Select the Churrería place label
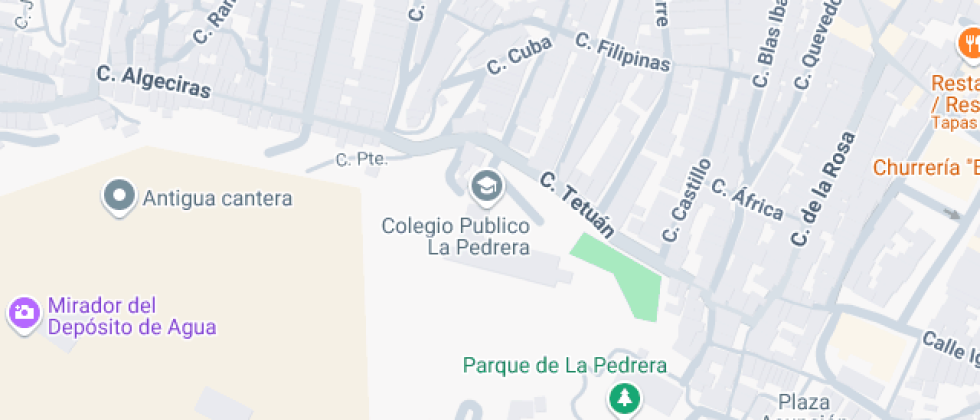This screenshot has width=980, height=420. pyautogui.click(x=925, y=167)
